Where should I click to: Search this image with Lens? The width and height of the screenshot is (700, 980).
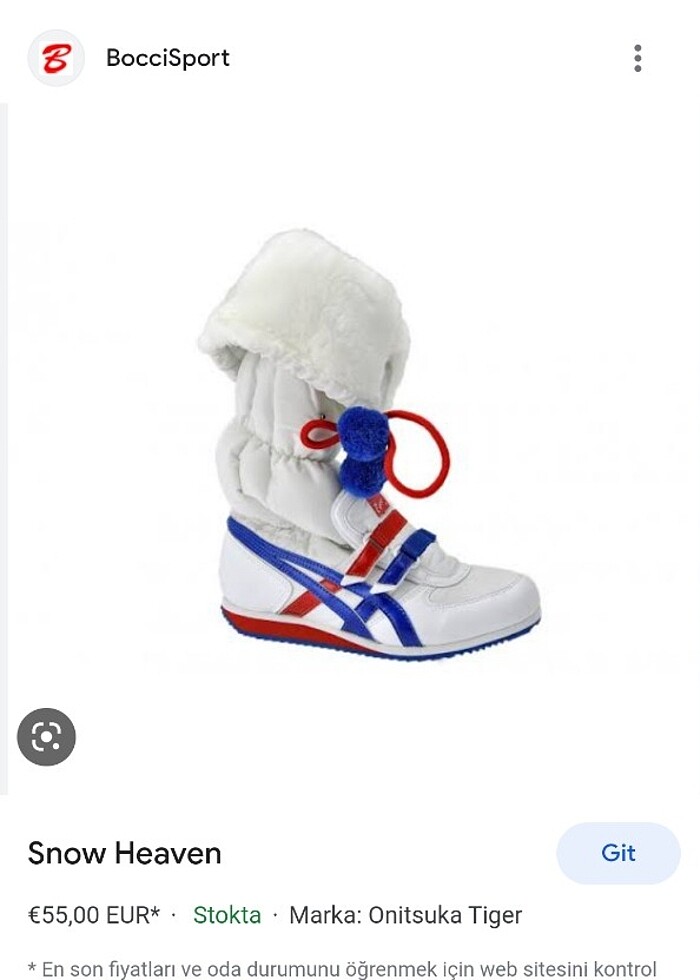tap(46, 737)
